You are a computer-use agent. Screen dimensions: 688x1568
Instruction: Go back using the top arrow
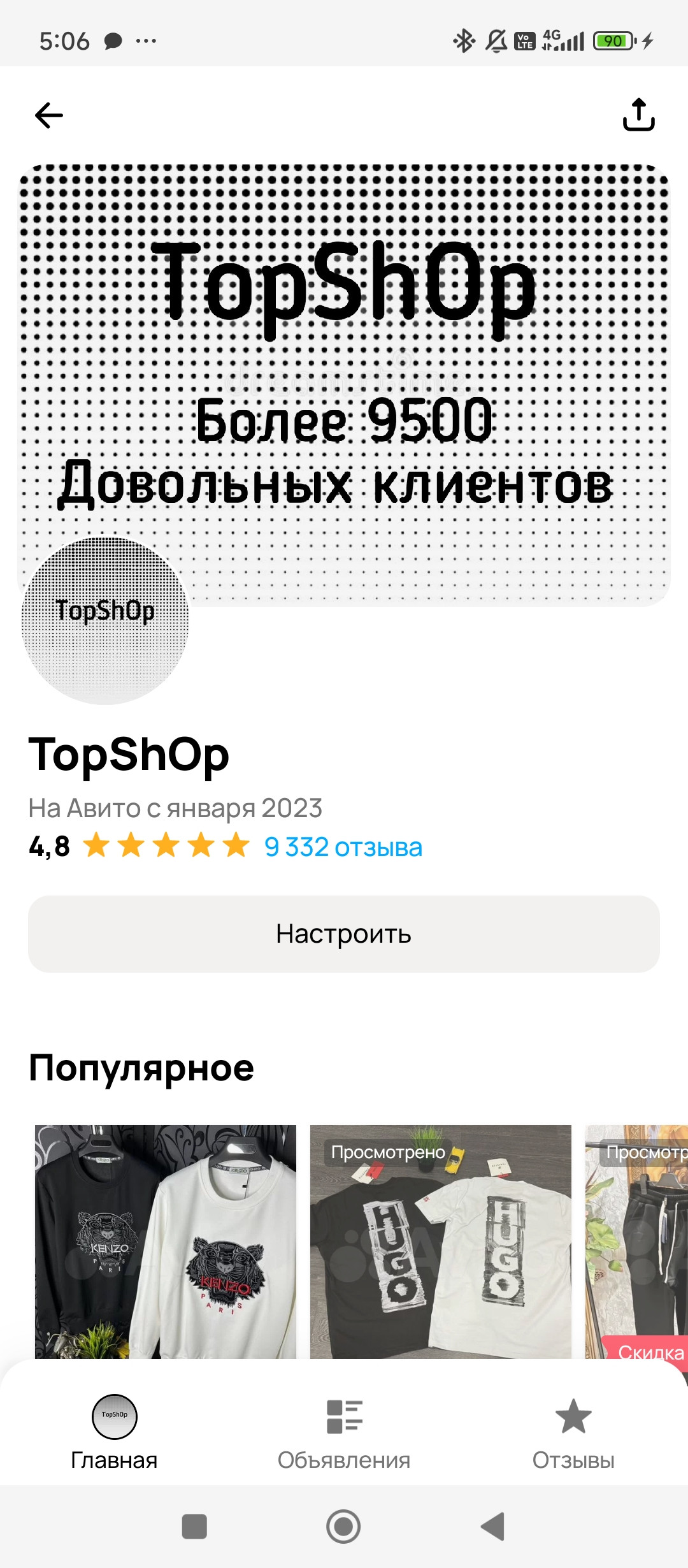point(49,115)
